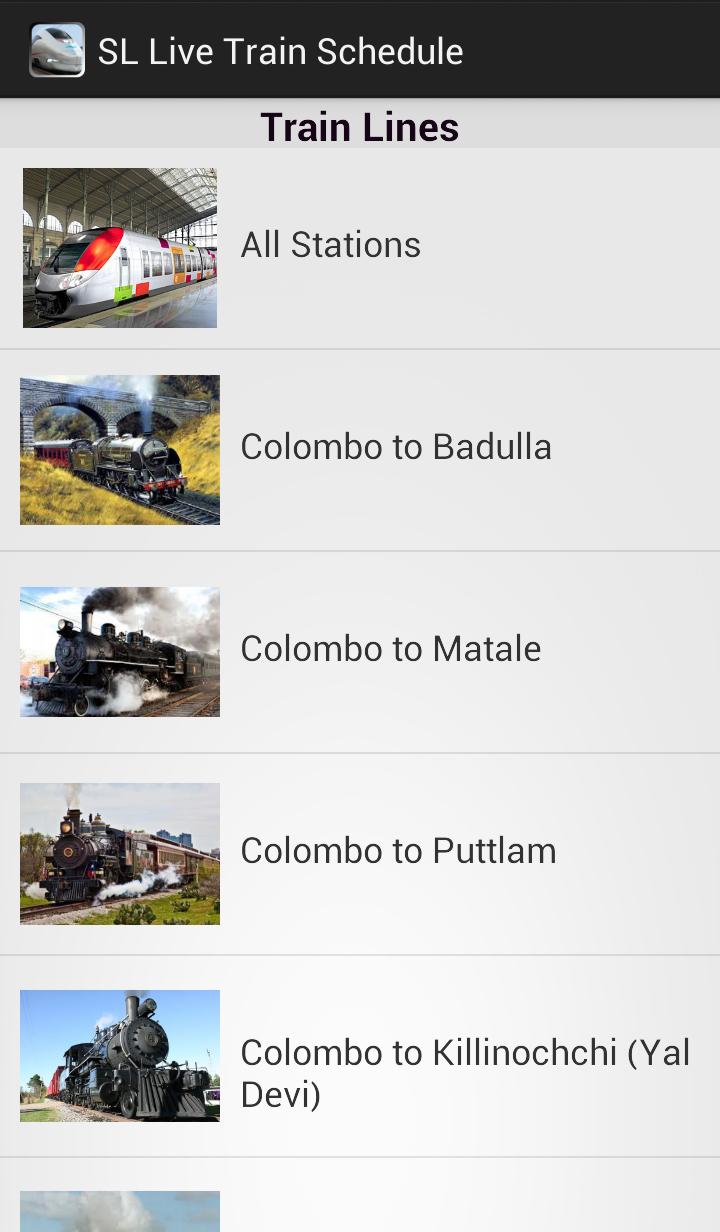Click the train picture beside Colombo to Puttlam

[x=120, y=853]
